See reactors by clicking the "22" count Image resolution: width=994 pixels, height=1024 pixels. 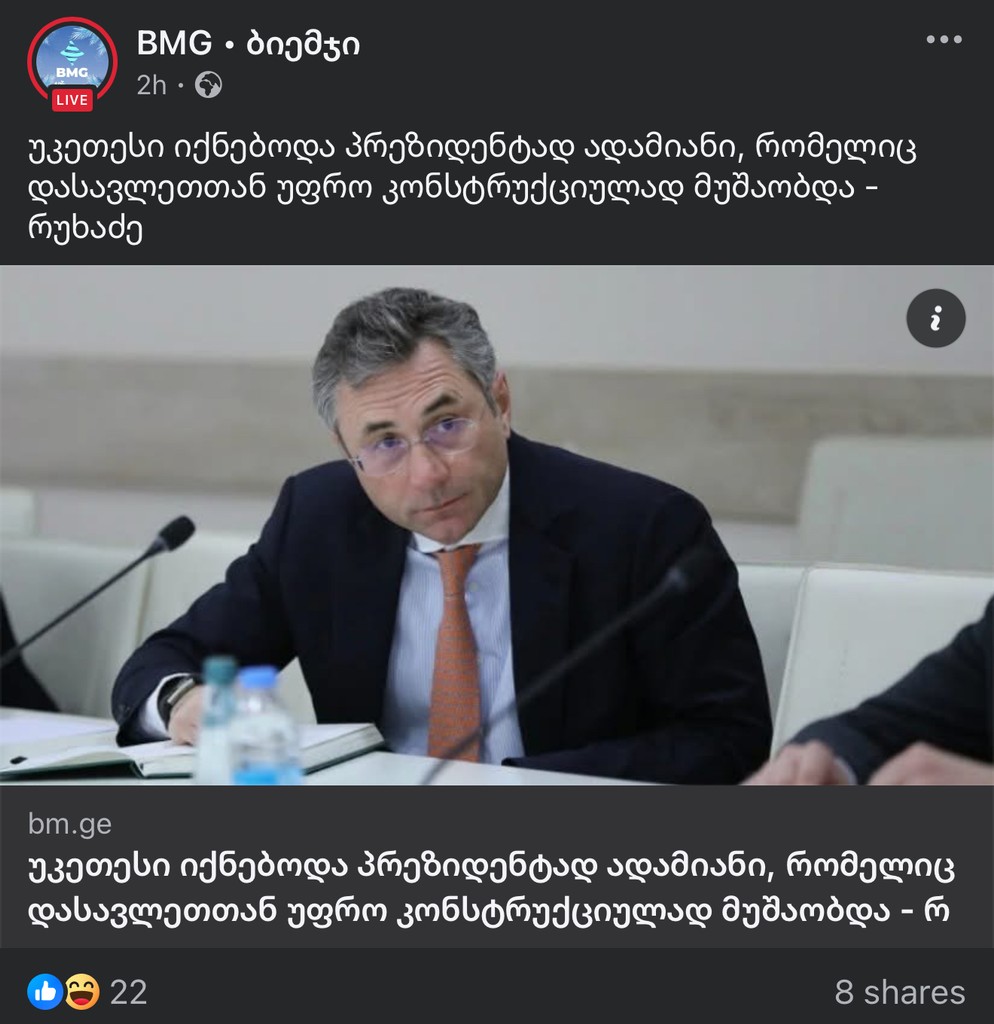pos(130,992)
